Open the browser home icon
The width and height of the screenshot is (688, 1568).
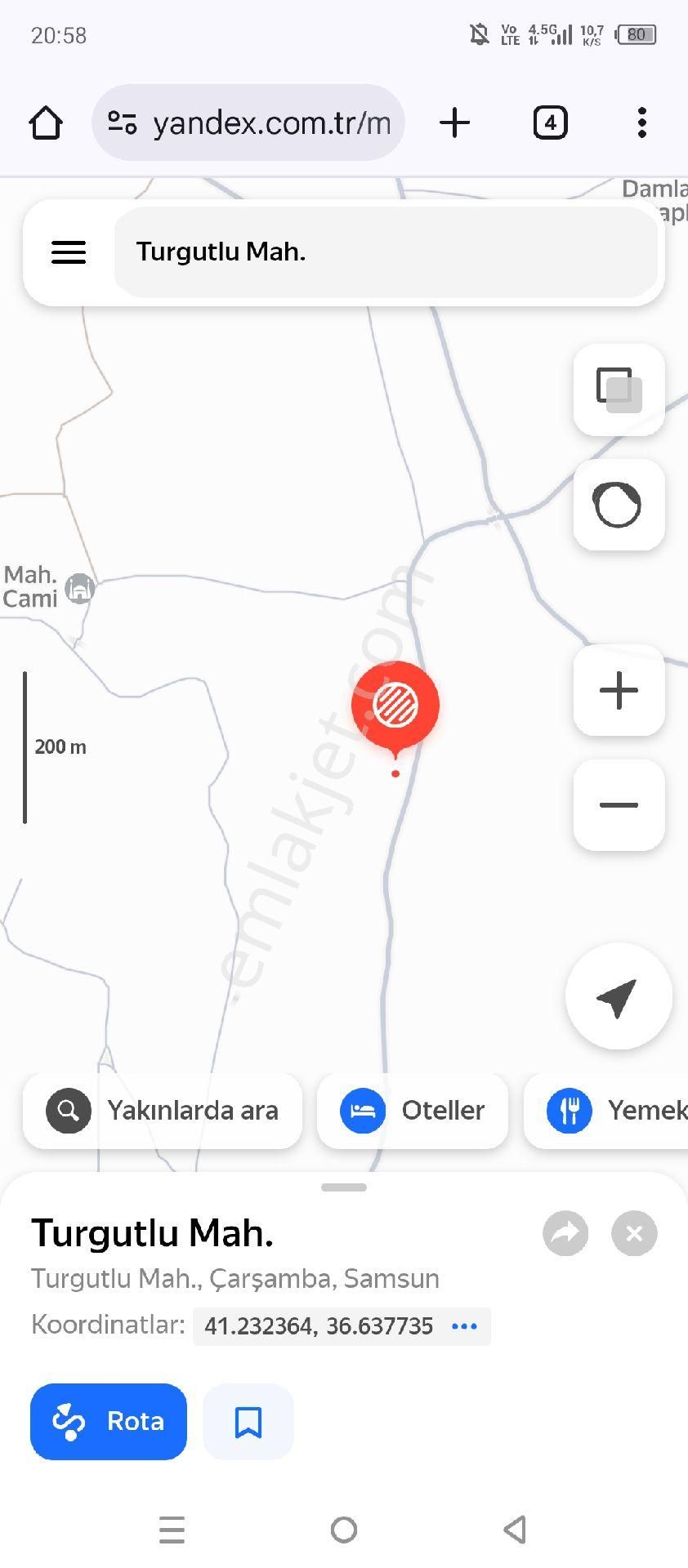pyautogui.click(x=46, y=122)
